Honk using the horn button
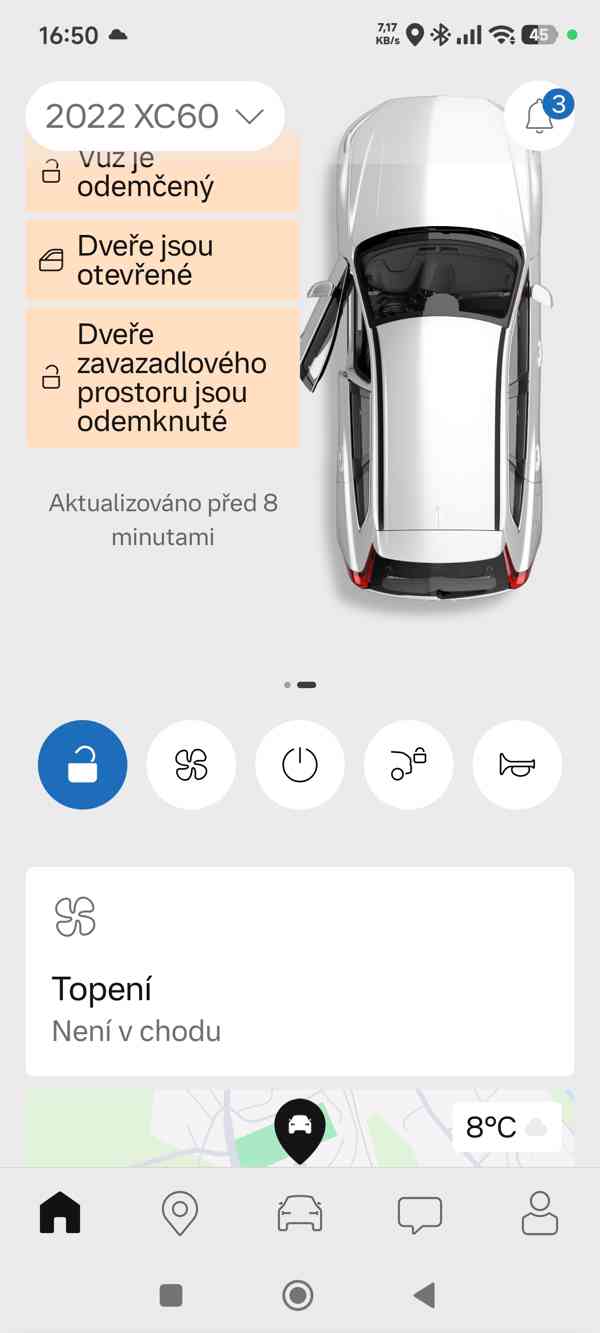This screenshot has width=600, height=1333. tap(517, 765)
